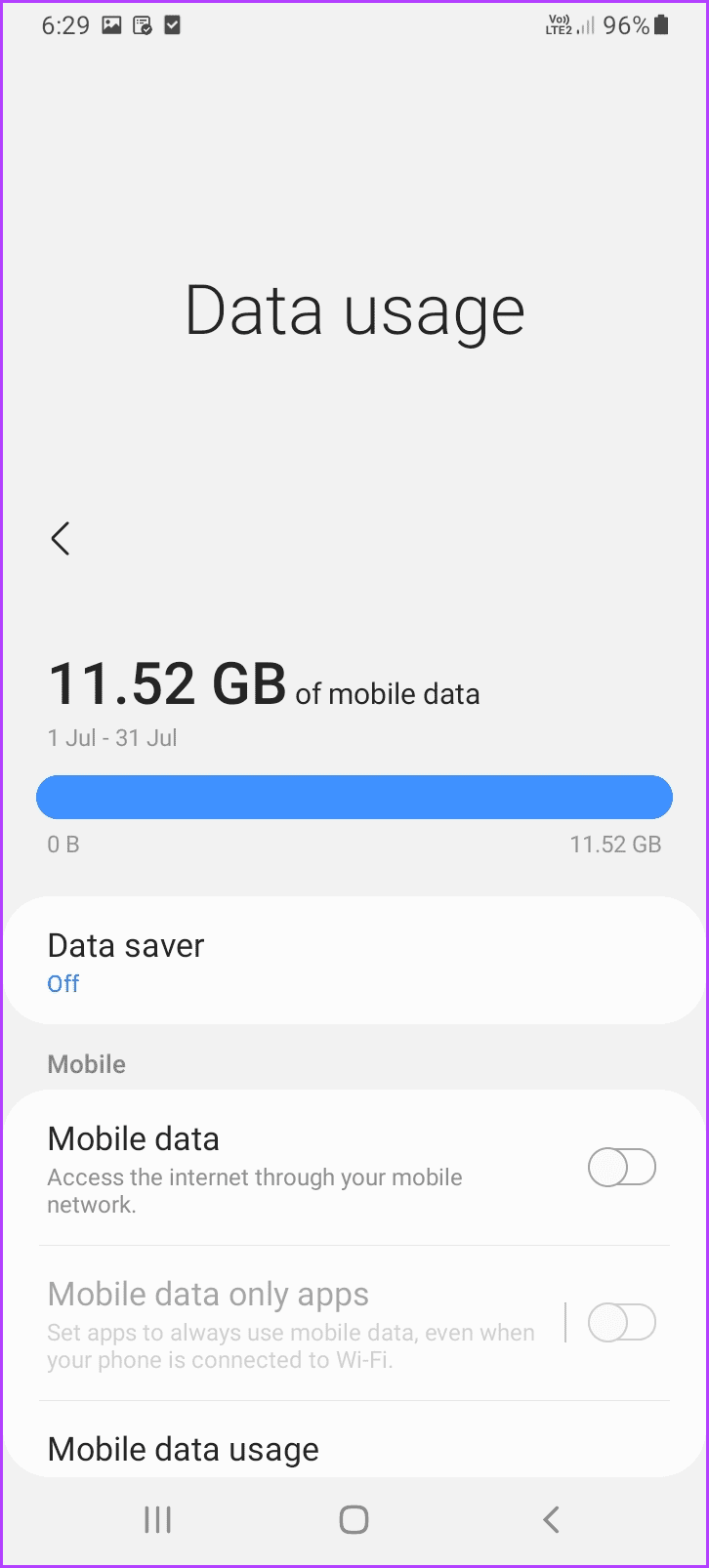This screenshot has width=709, height=1568.
Task: Open the Data usage screen title
Action: [354, 309]
